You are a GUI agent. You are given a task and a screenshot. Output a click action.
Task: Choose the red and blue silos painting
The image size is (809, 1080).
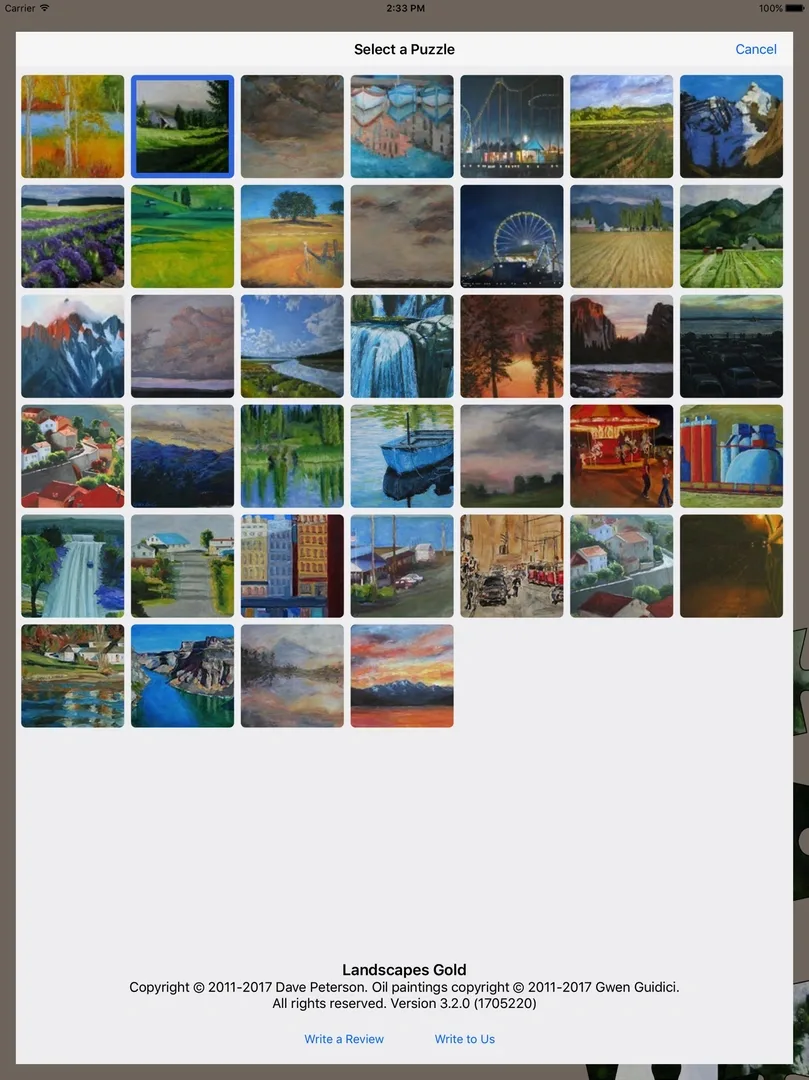[x=732, y=456]
